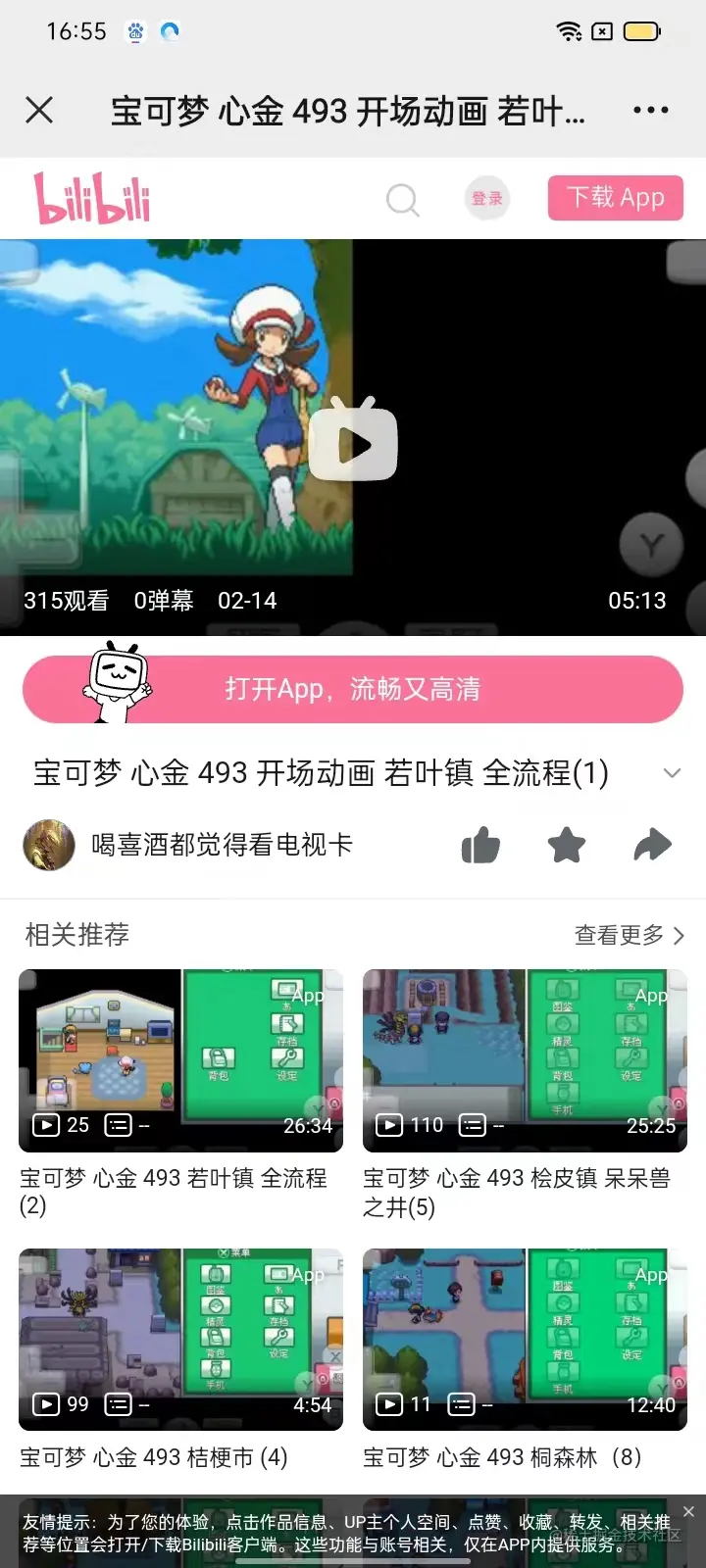Tap the 登录 login button

click(x=486, y=199)
